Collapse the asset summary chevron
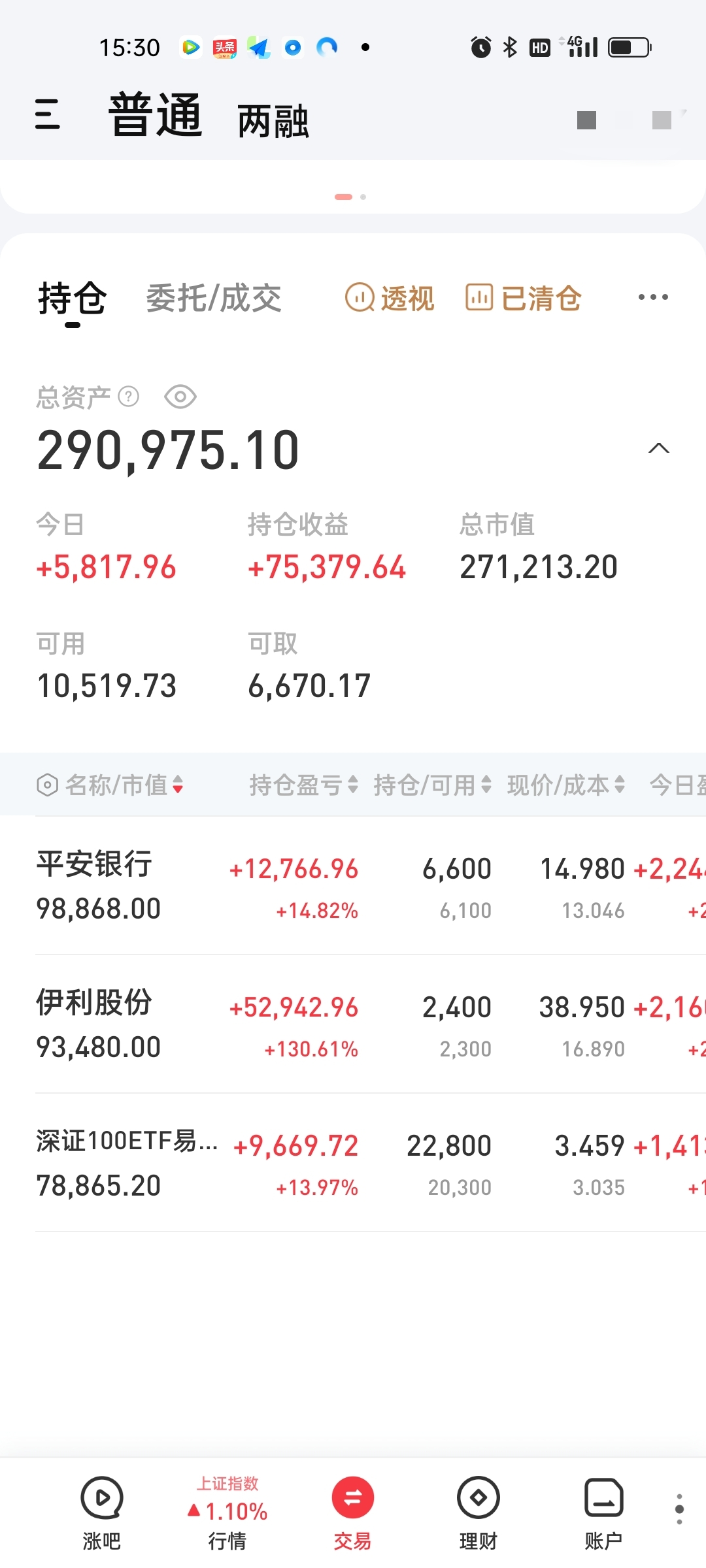The image size is (706, 1568). [658, 448]
